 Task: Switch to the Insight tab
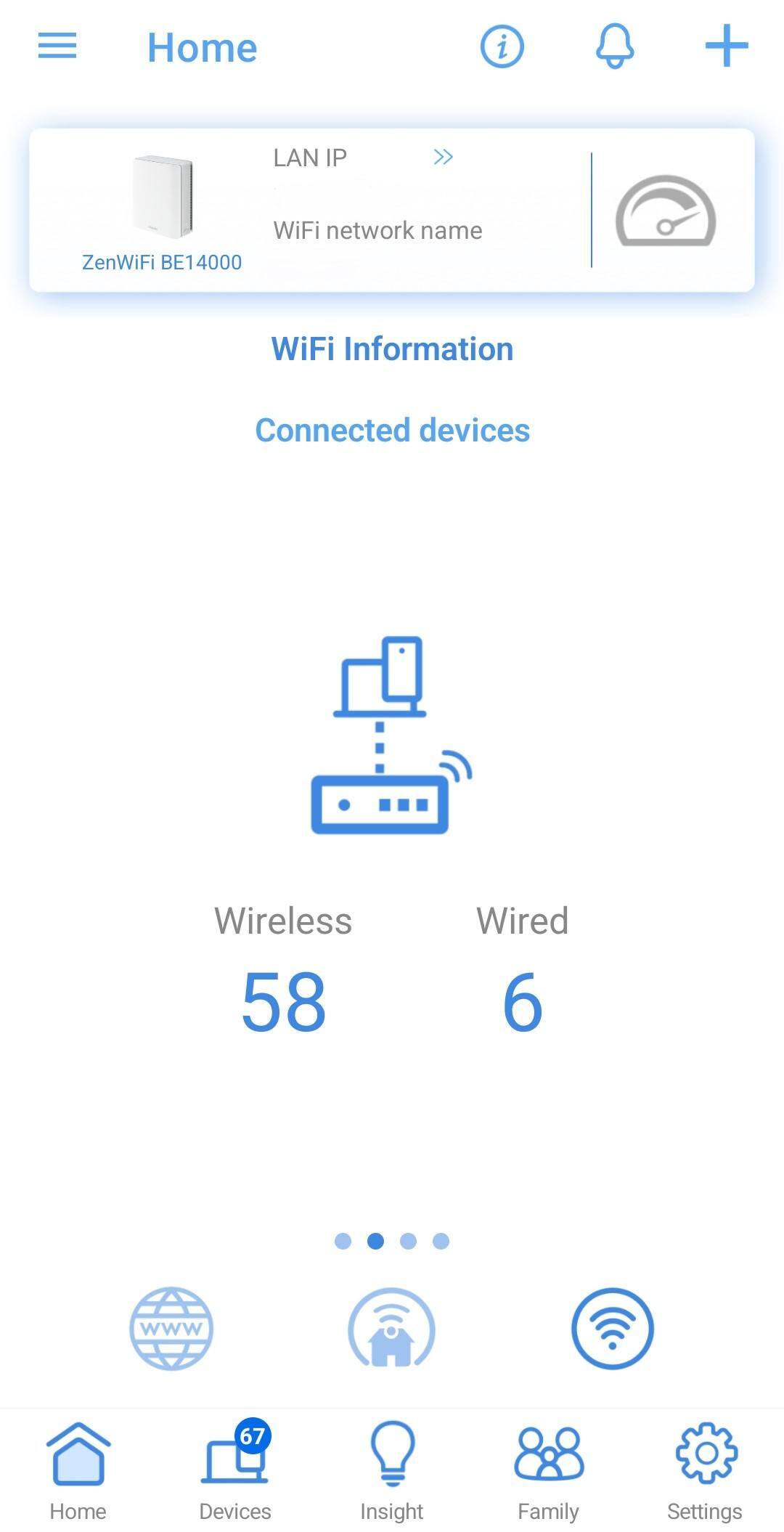point(392,1470)
